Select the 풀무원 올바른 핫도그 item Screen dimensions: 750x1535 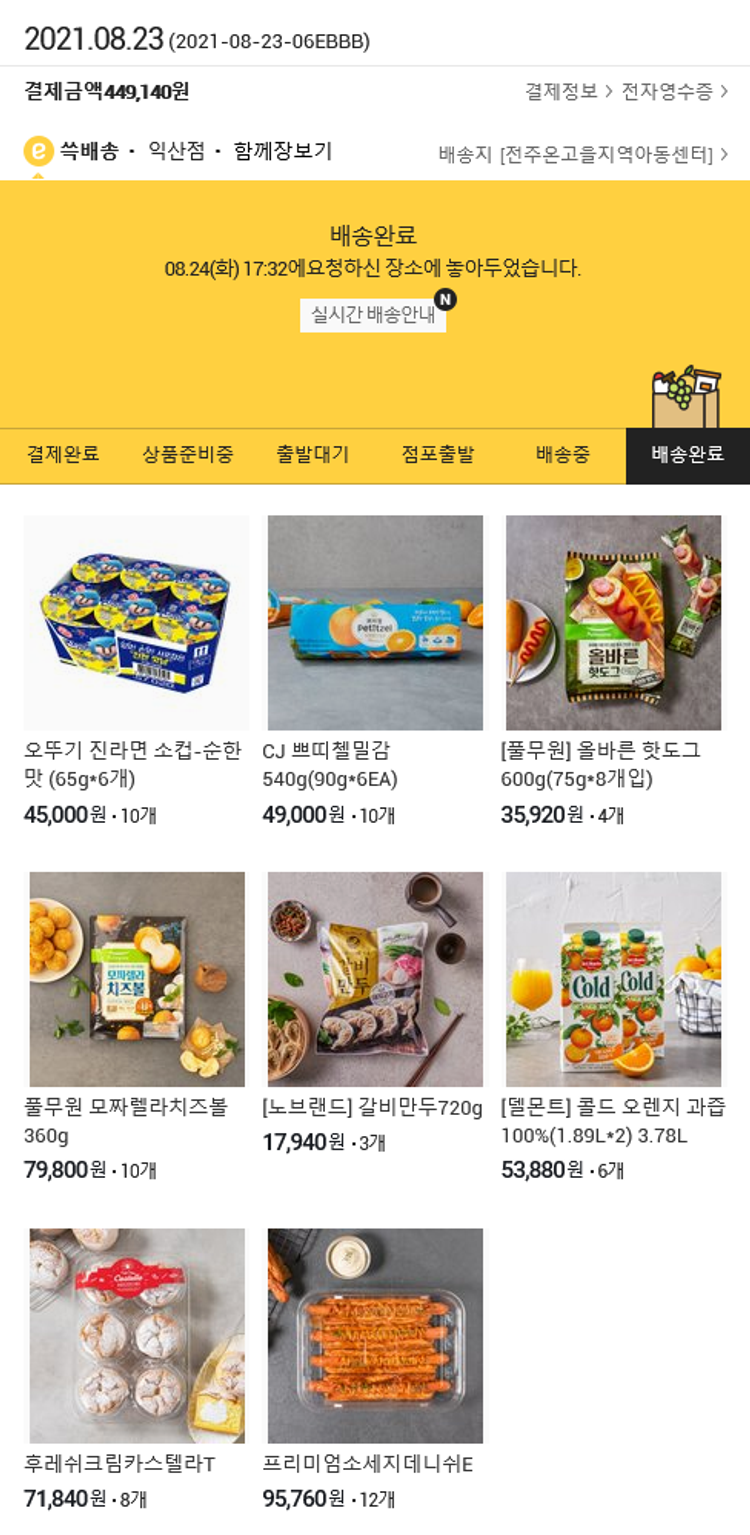613,623
